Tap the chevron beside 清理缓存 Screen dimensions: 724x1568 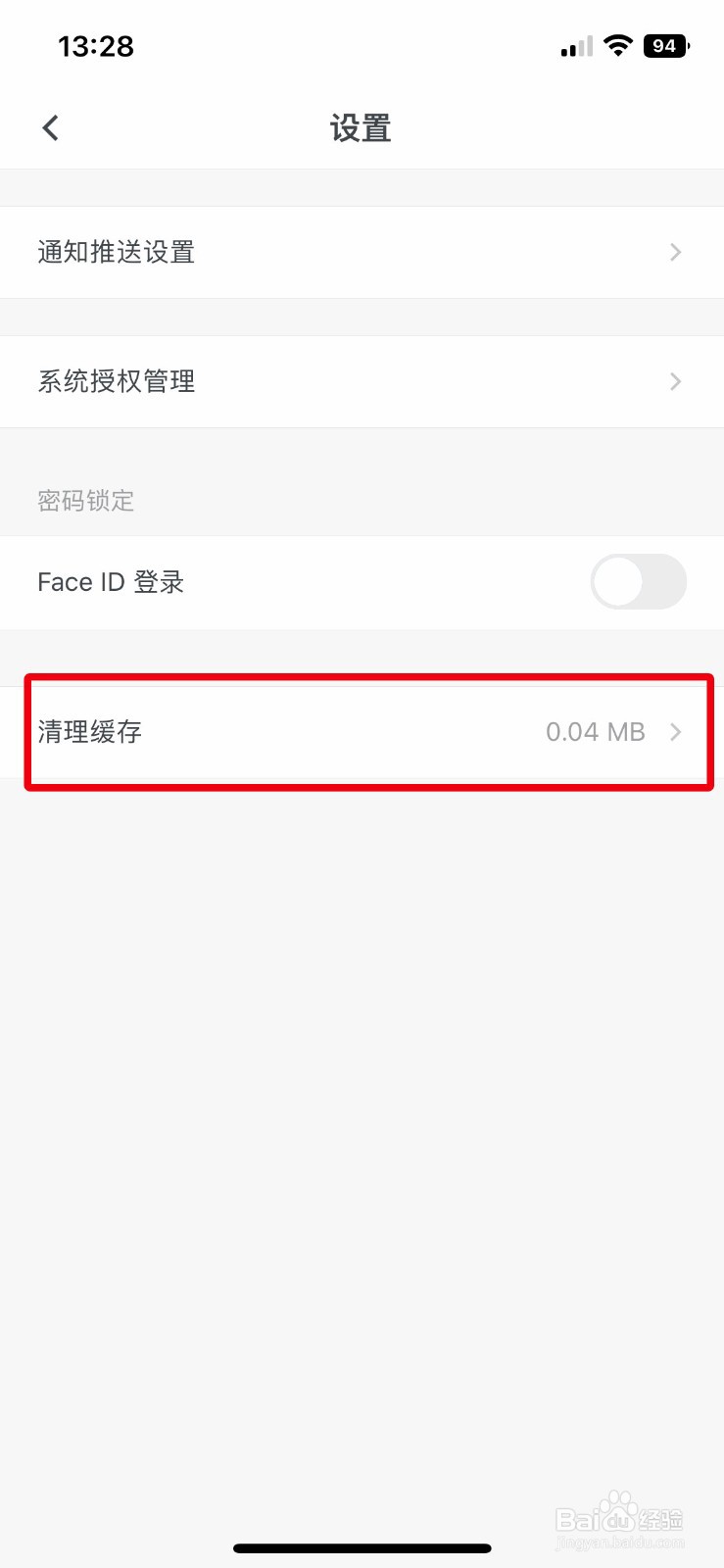click(x=675, y=731)
